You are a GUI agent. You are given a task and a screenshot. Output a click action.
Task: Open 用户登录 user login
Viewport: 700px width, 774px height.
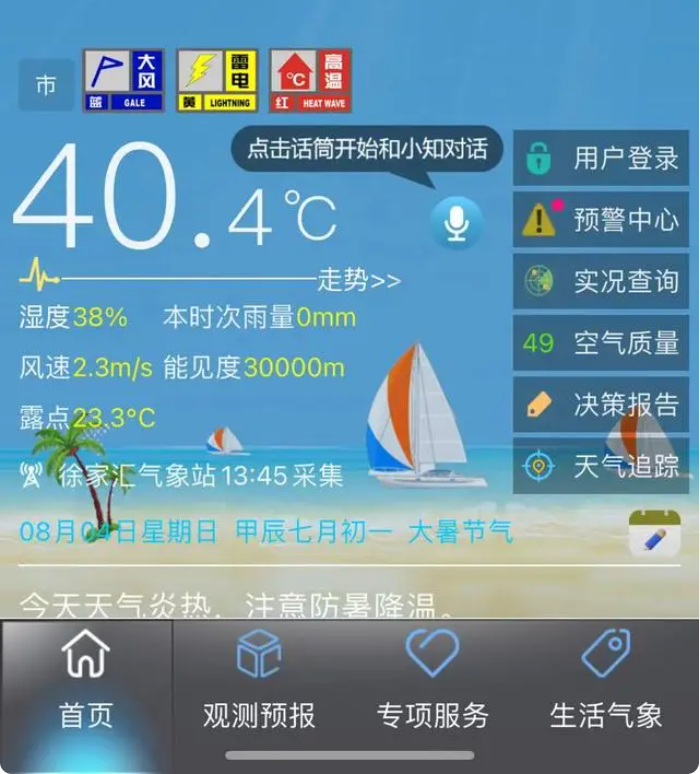click(x=602, y=158)
